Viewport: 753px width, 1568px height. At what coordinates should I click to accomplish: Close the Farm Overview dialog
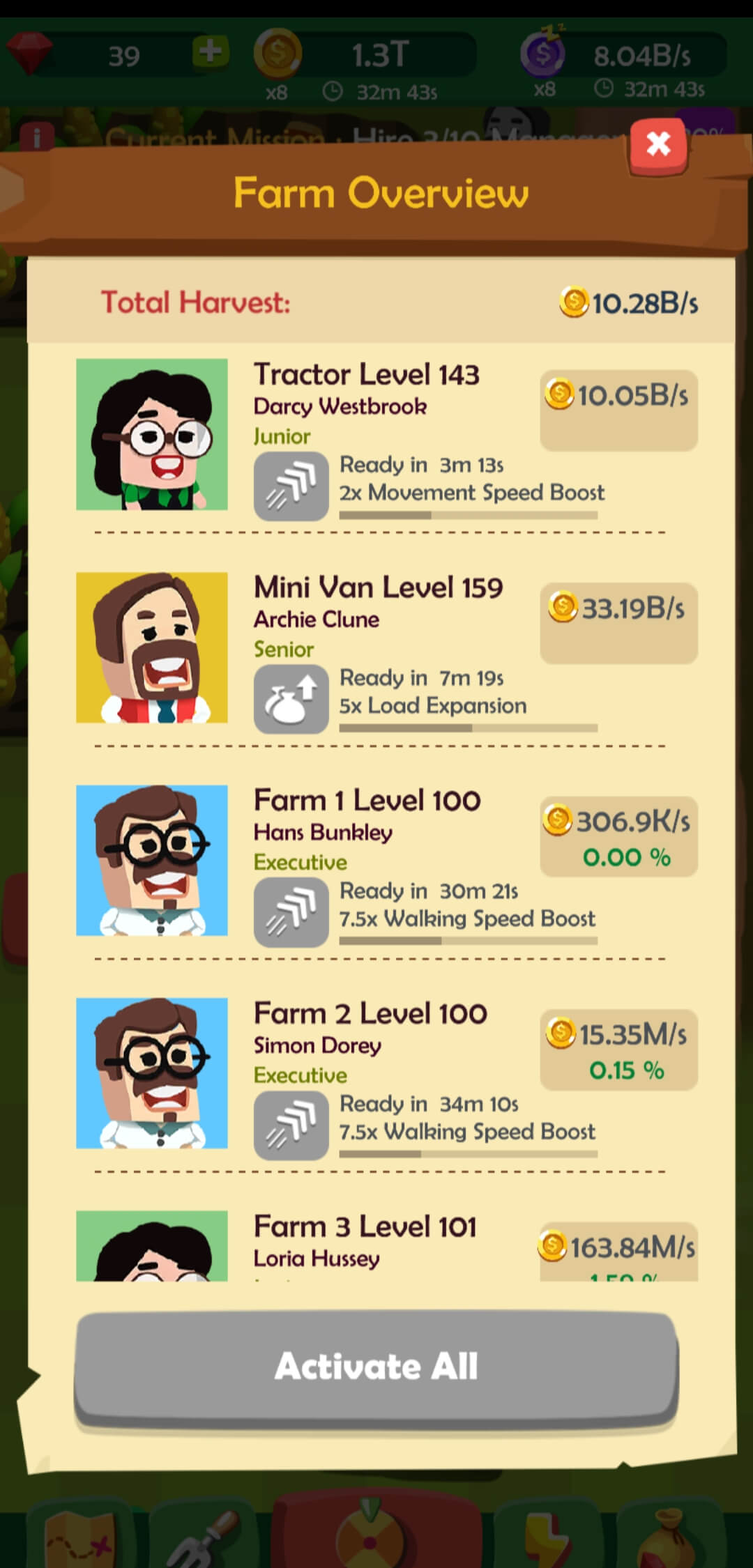658,145
